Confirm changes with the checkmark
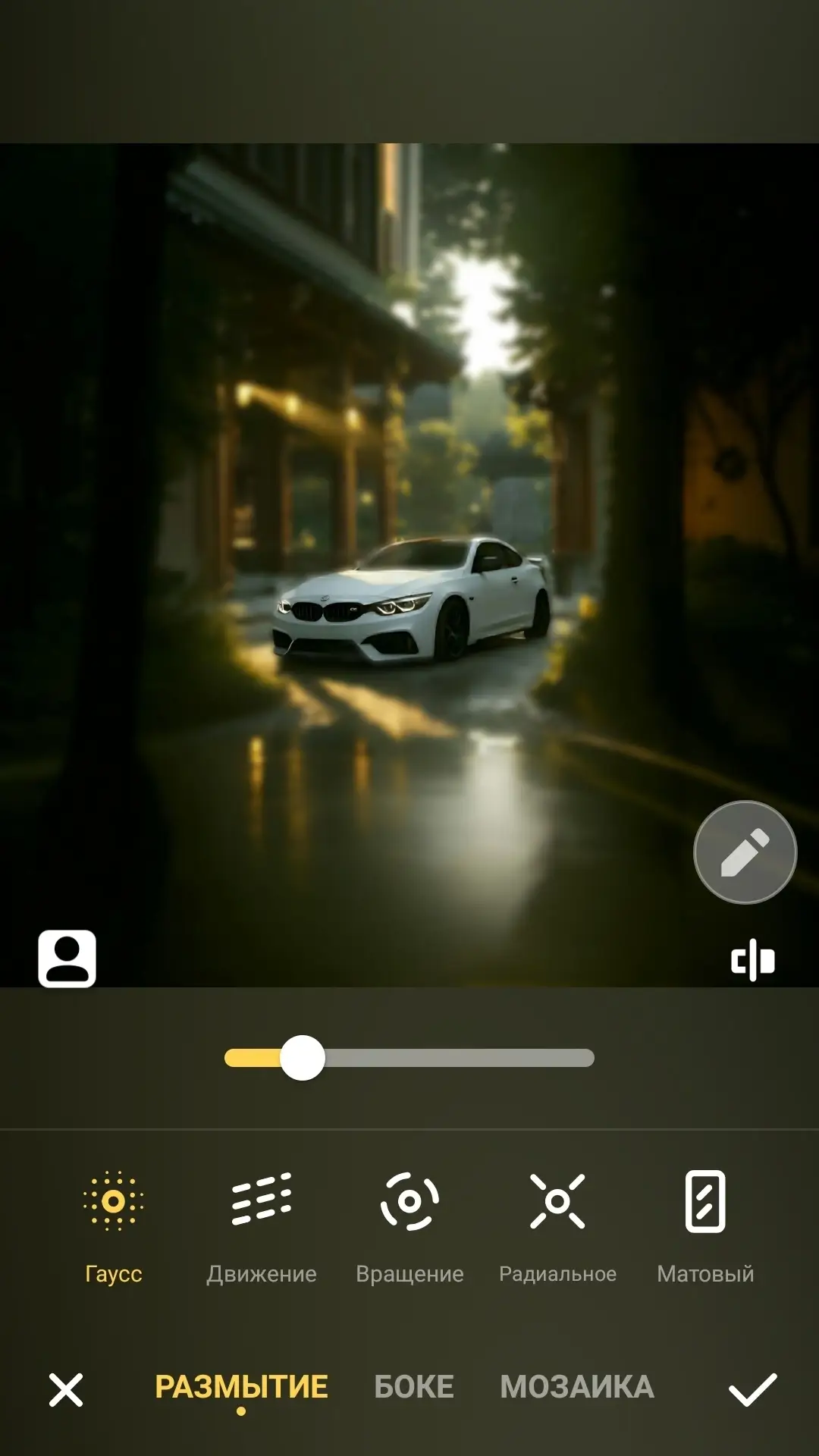 (x=752, y=1390)
